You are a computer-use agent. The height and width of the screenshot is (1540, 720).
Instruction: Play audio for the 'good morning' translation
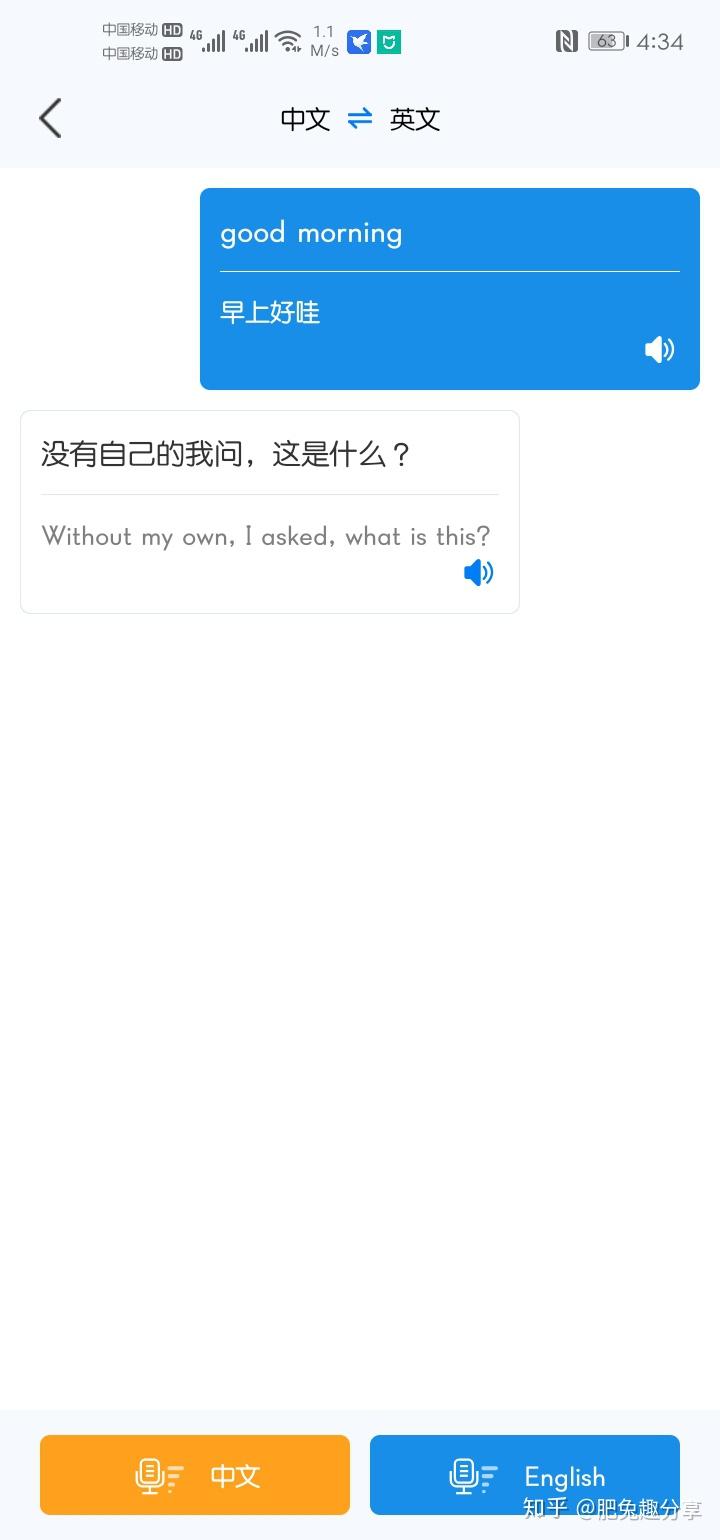coord(659,350)
